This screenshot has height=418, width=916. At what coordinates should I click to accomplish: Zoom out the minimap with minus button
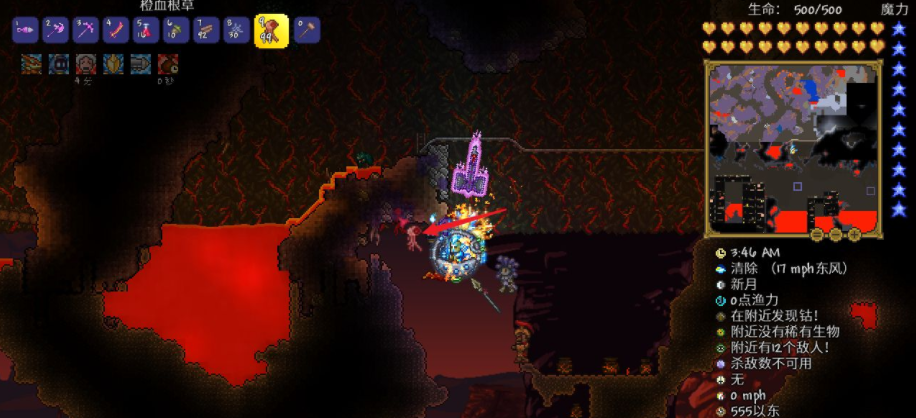[836, 235]
